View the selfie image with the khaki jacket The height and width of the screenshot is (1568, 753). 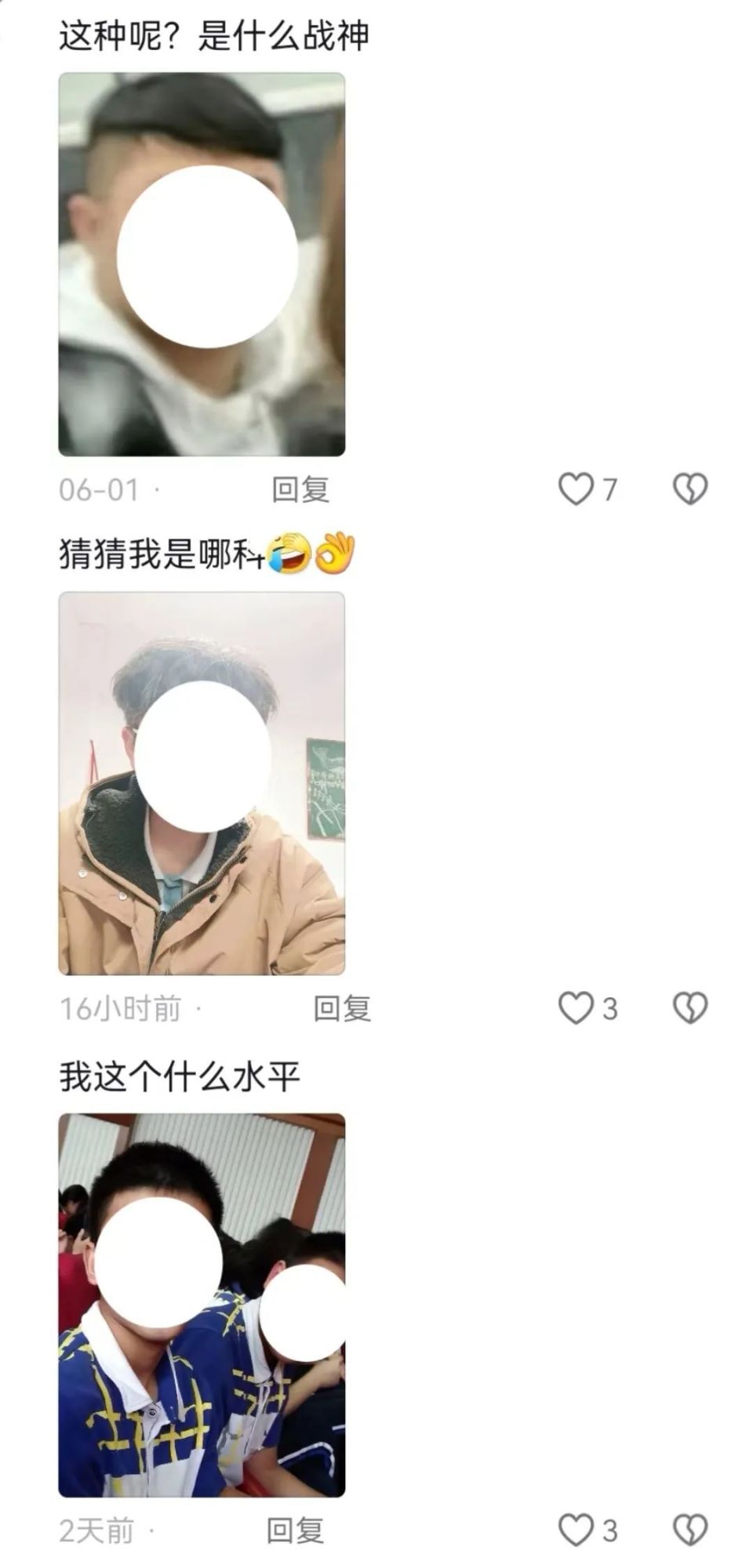[202, 784]
